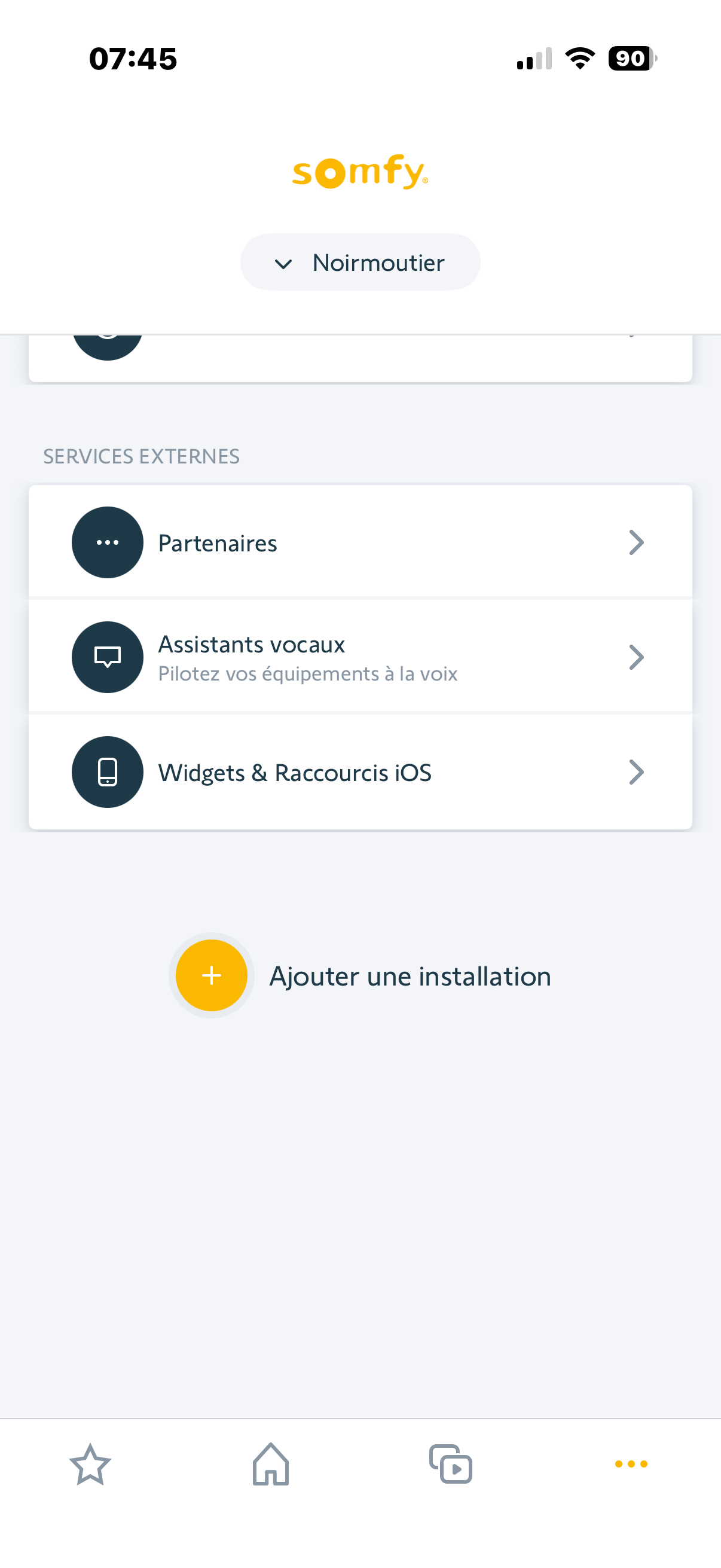This screenshot has width=721, height=1568.
Task: Open the Partenaires row
Action: 359,542
